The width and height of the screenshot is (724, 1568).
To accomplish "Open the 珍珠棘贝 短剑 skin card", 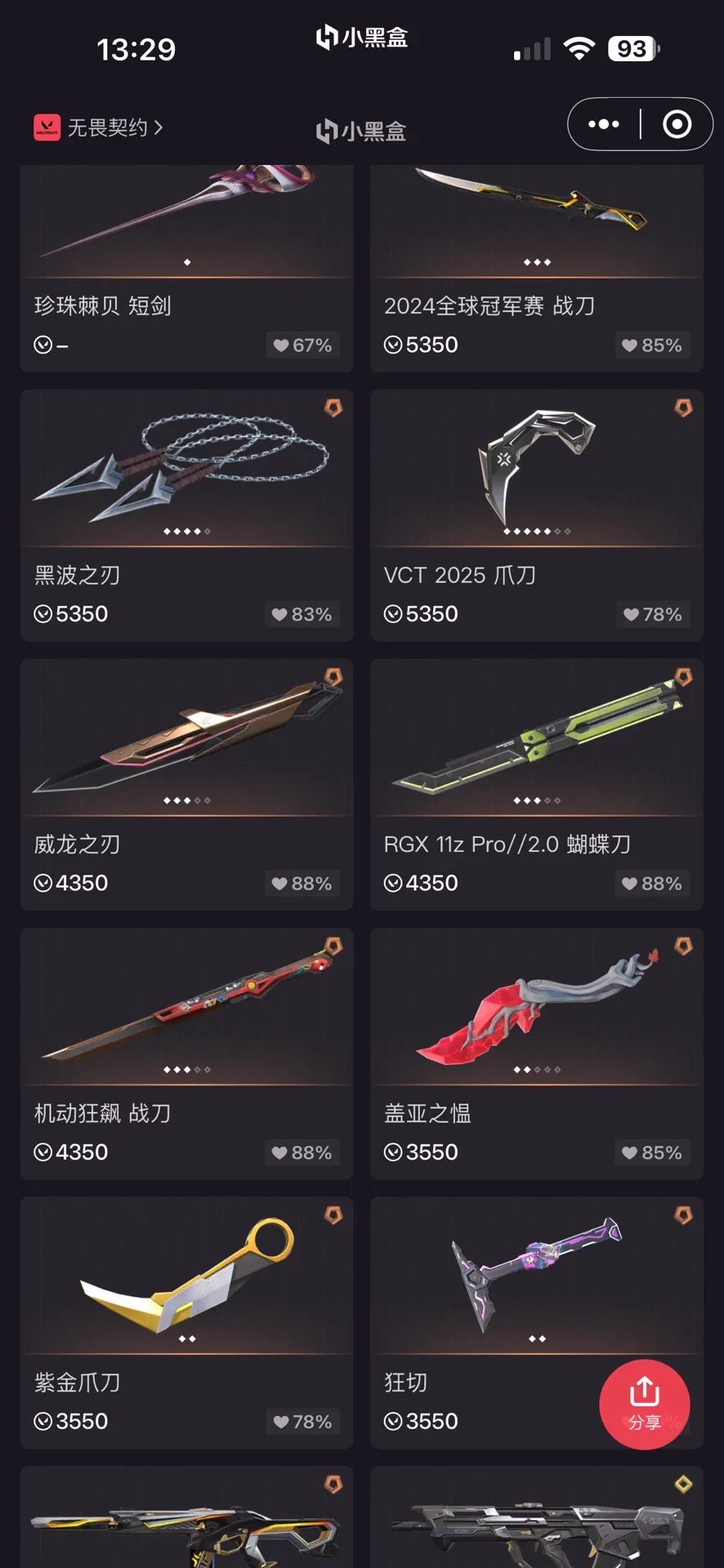I will pyautogui.click(x=186, y=269).
